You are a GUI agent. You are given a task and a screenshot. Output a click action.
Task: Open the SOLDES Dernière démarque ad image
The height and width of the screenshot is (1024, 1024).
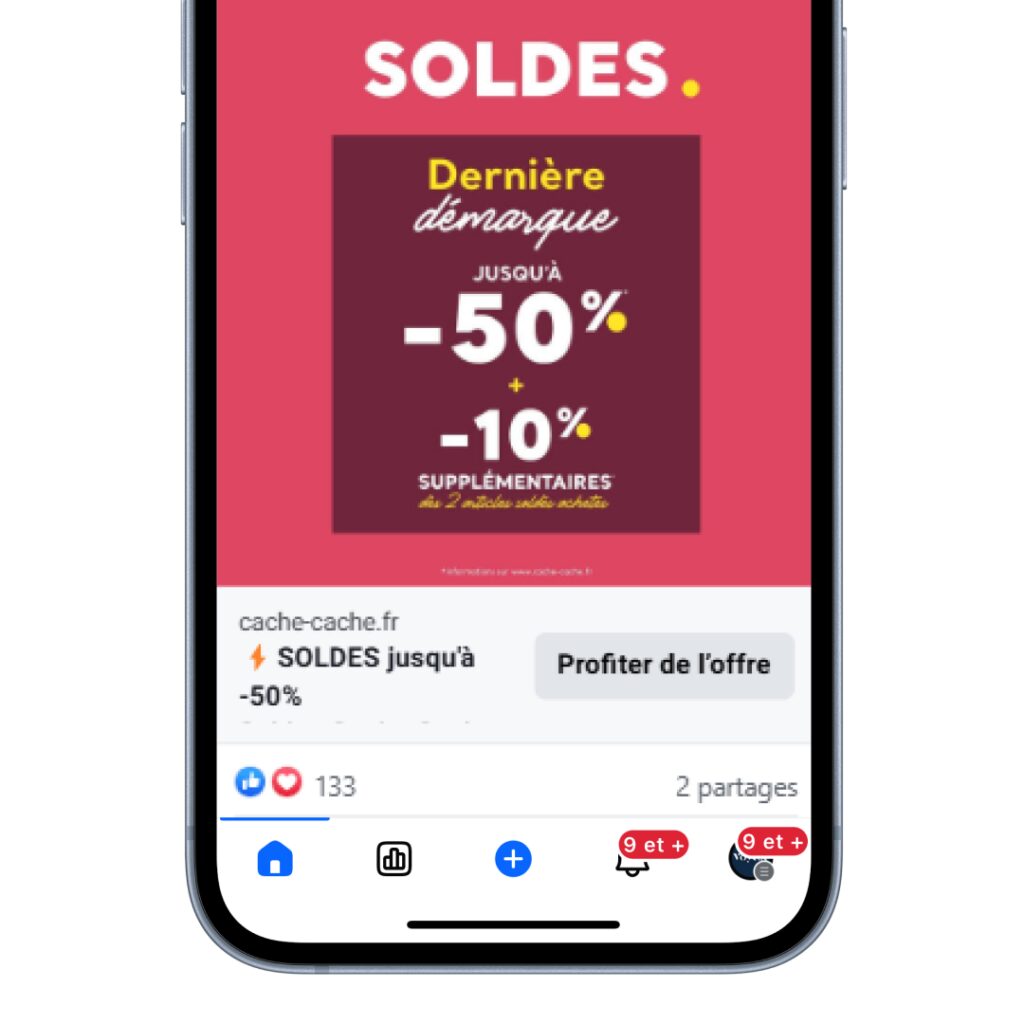(515, 333)
